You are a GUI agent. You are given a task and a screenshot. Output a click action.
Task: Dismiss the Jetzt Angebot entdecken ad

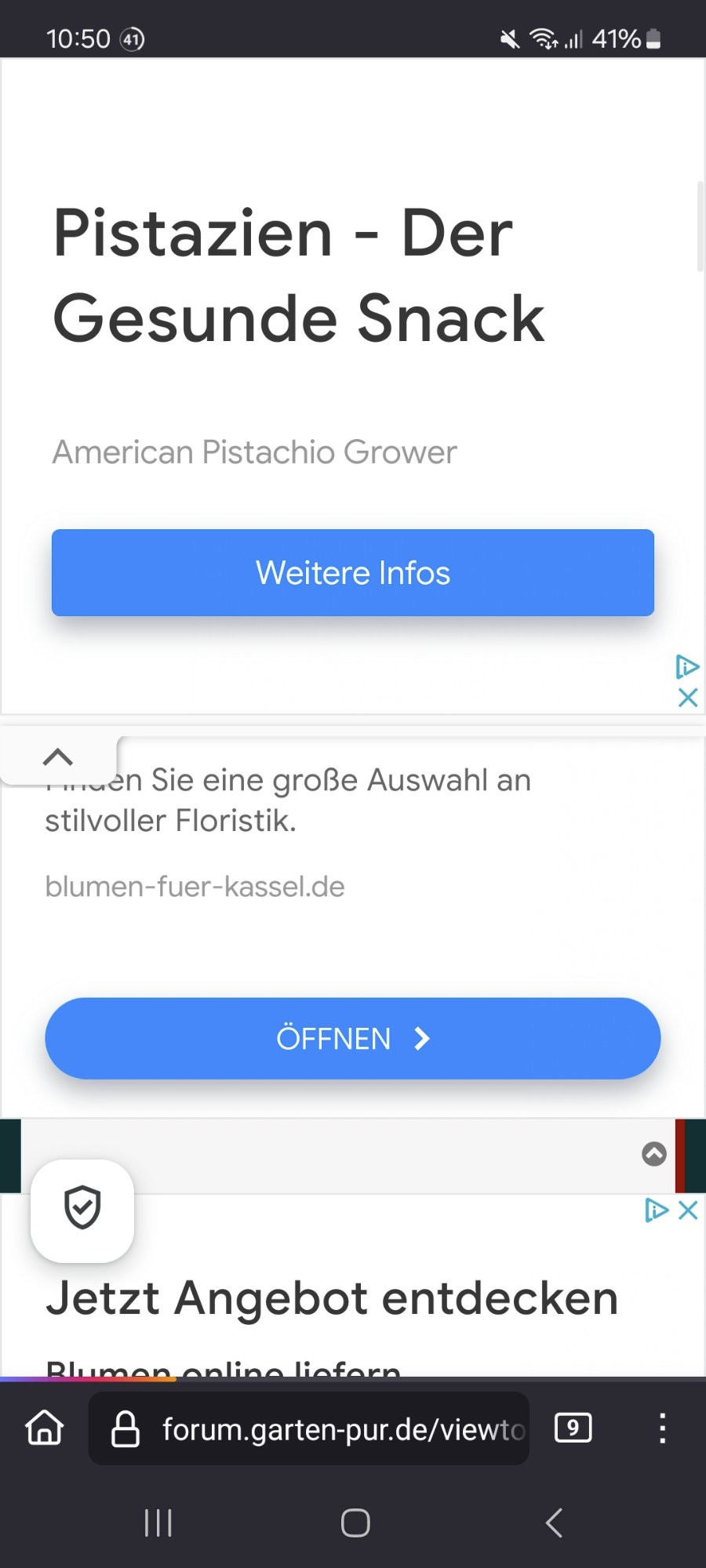pos(688,1210)
